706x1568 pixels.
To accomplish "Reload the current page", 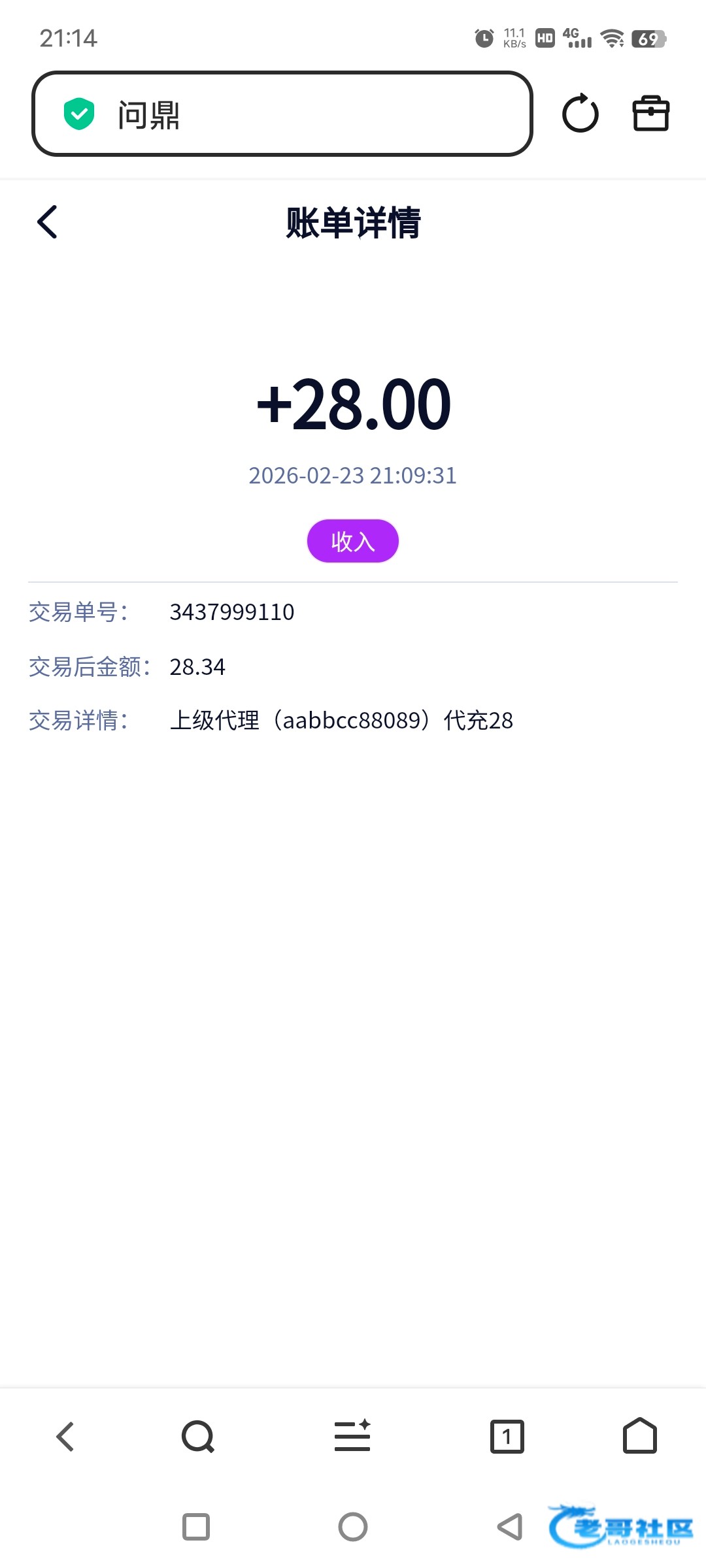I will point(580,114).
